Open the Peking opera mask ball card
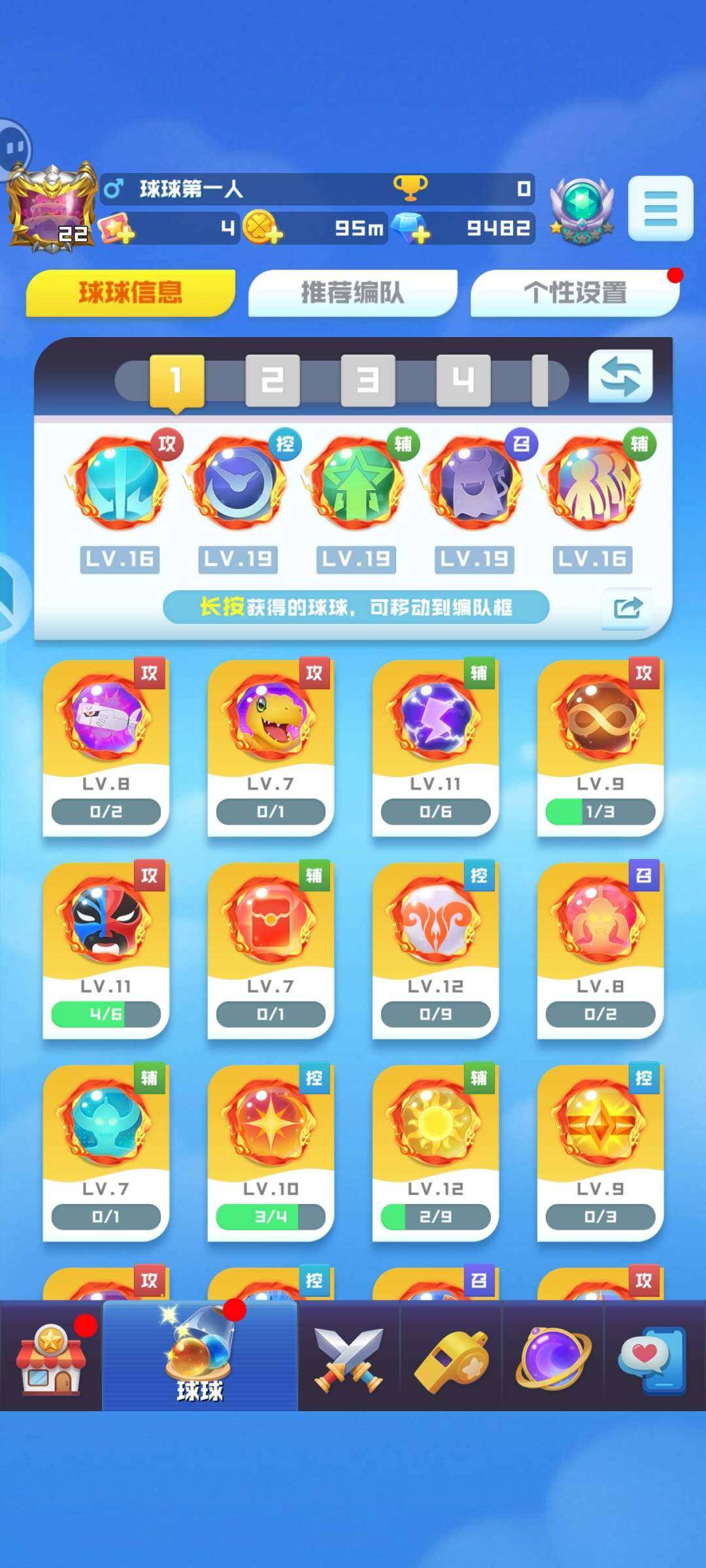This screenshot has width=706, height=1568. (106, 949)
